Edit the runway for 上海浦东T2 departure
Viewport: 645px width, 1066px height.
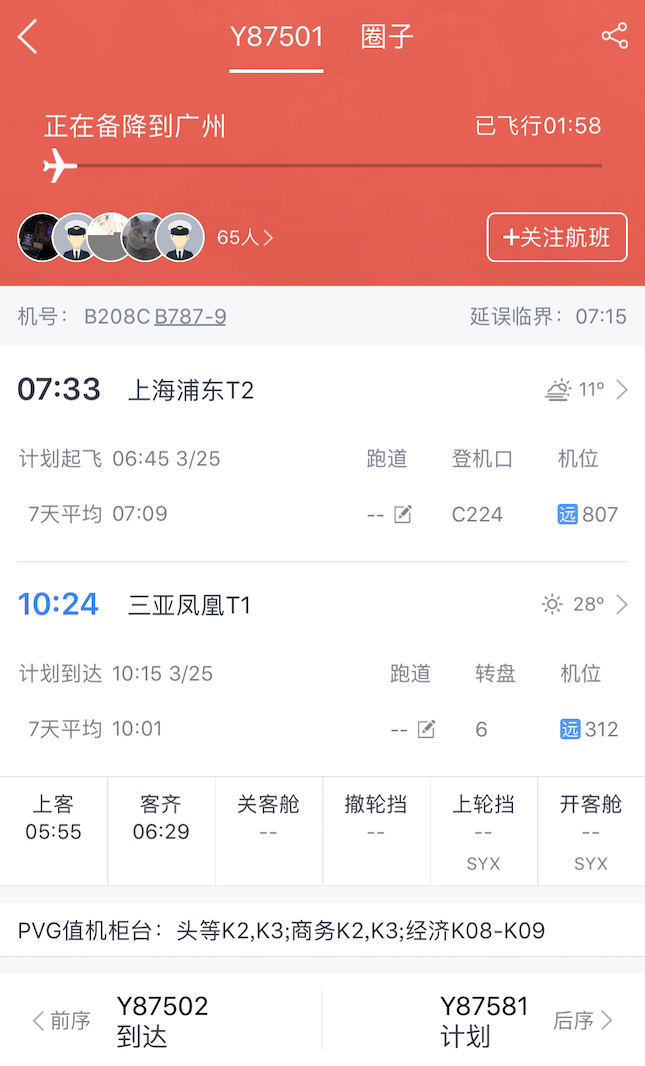coord(402,515)
